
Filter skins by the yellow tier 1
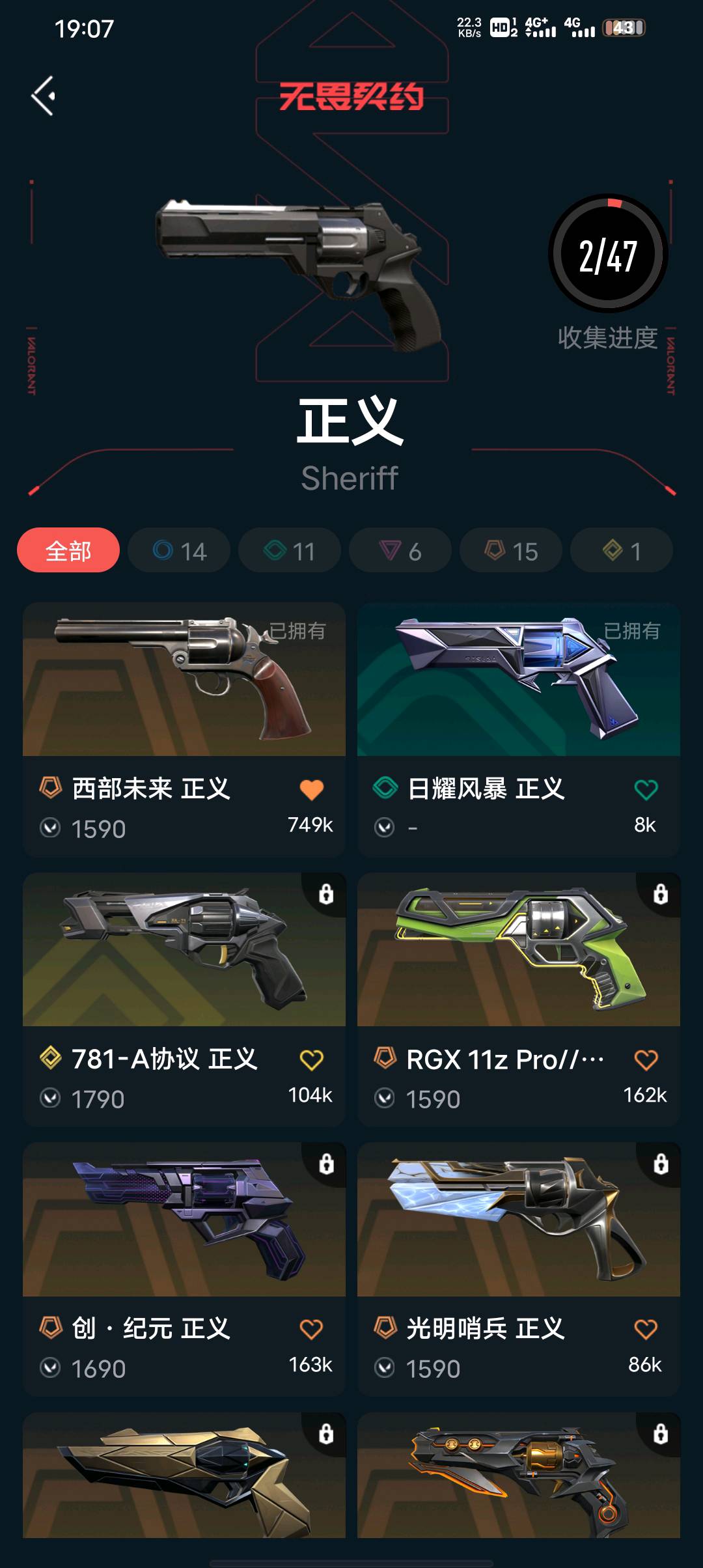point(622,550)
